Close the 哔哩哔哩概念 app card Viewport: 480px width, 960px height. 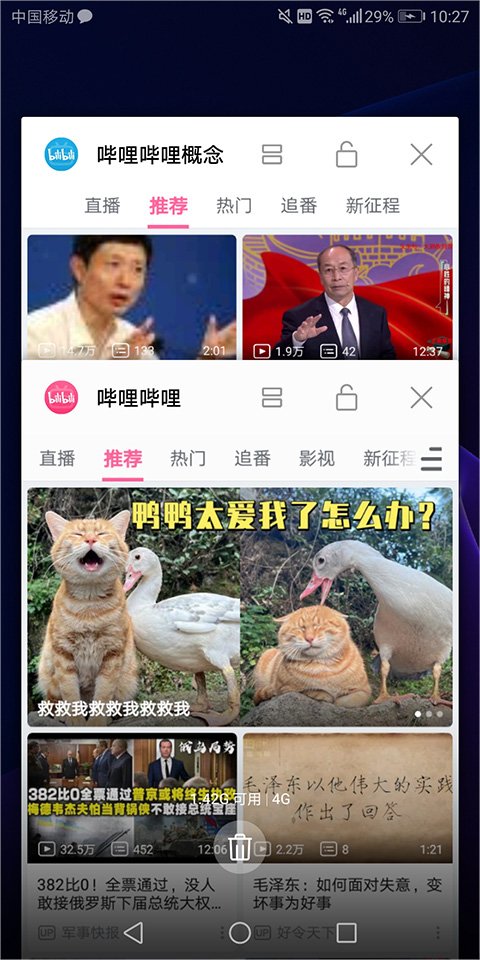pos(421,154)
